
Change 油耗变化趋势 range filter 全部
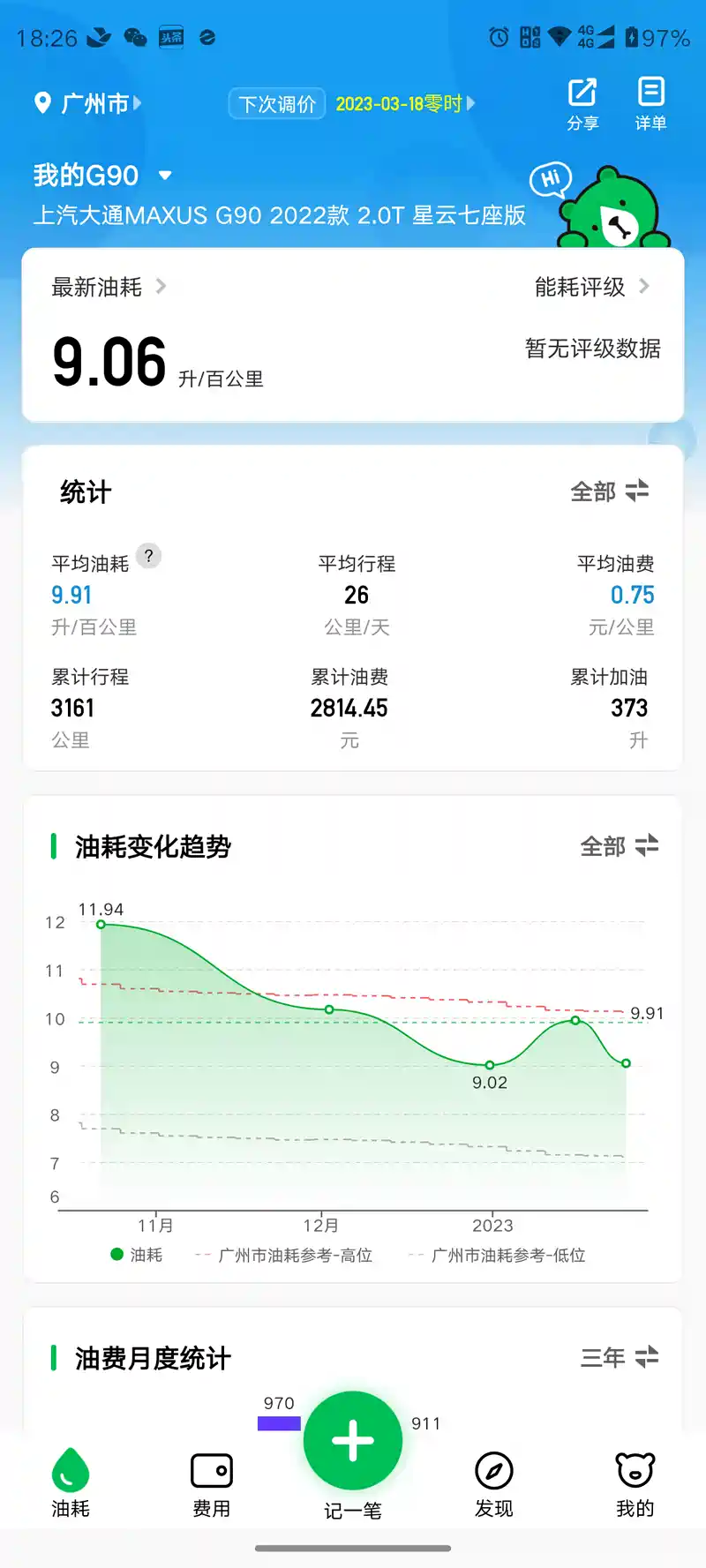620,846
